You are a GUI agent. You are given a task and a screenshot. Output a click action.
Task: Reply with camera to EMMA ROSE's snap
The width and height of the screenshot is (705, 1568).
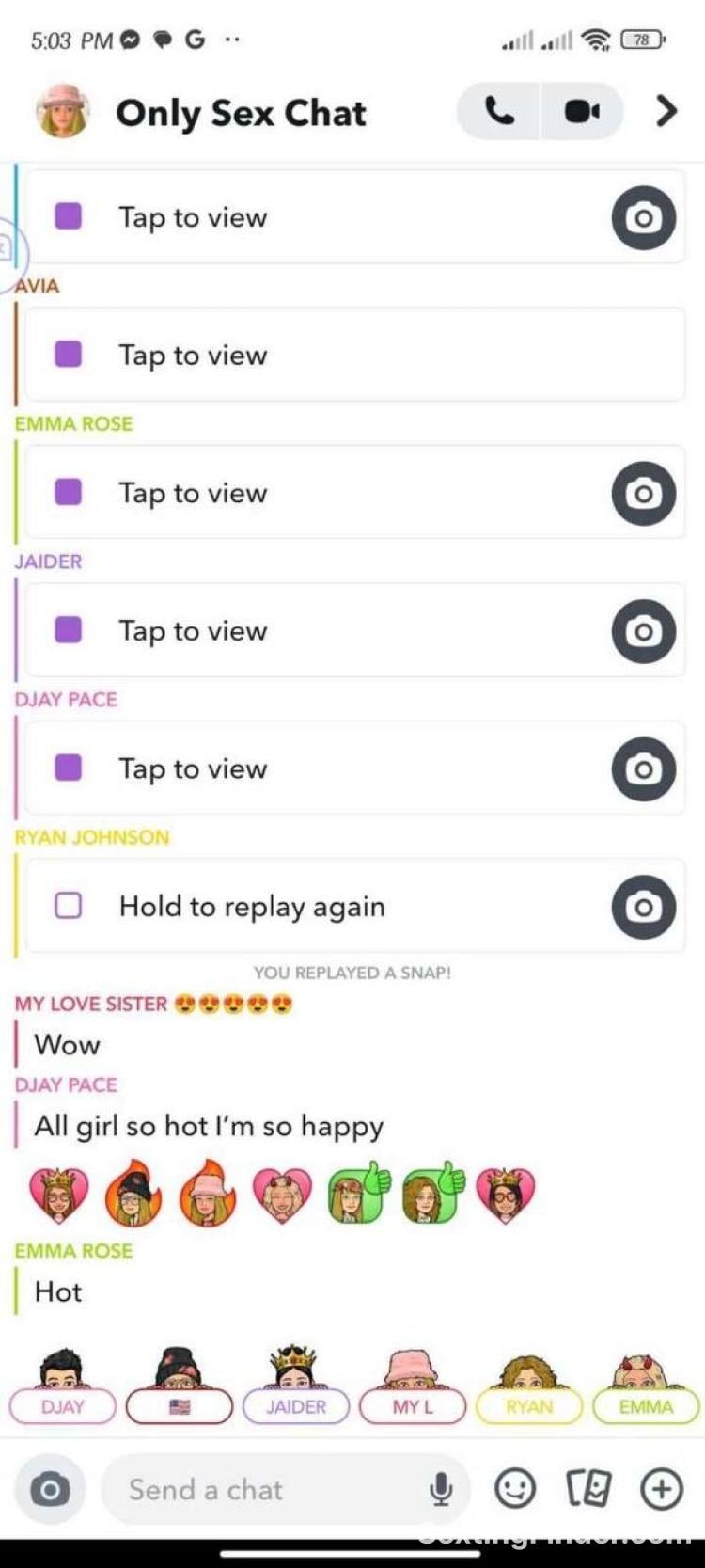point(643,493)
